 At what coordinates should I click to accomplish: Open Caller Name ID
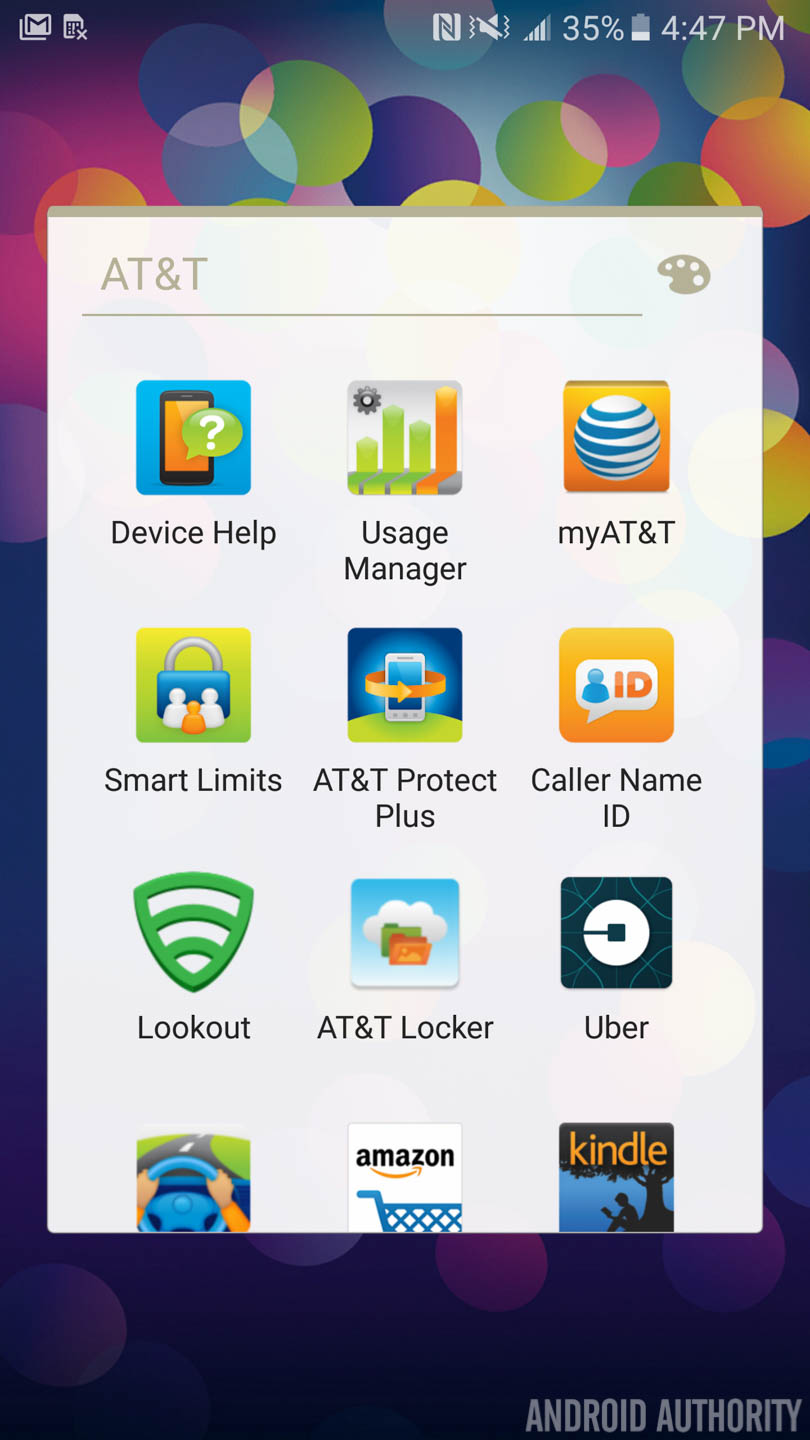(x=616, y=685)
